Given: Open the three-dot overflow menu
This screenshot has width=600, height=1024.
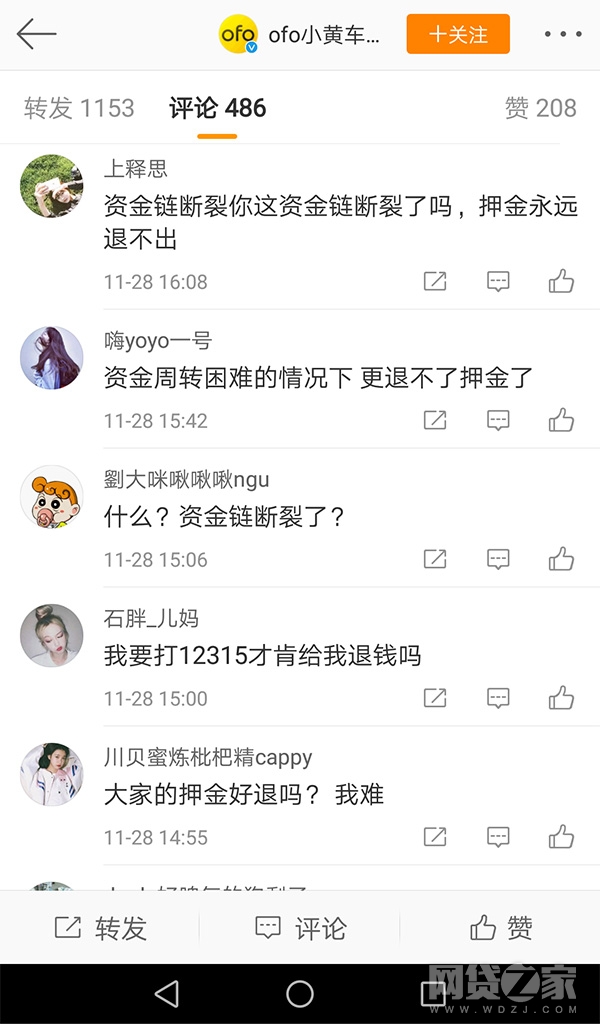Looking at the screenshot, I should coord(562,34).
